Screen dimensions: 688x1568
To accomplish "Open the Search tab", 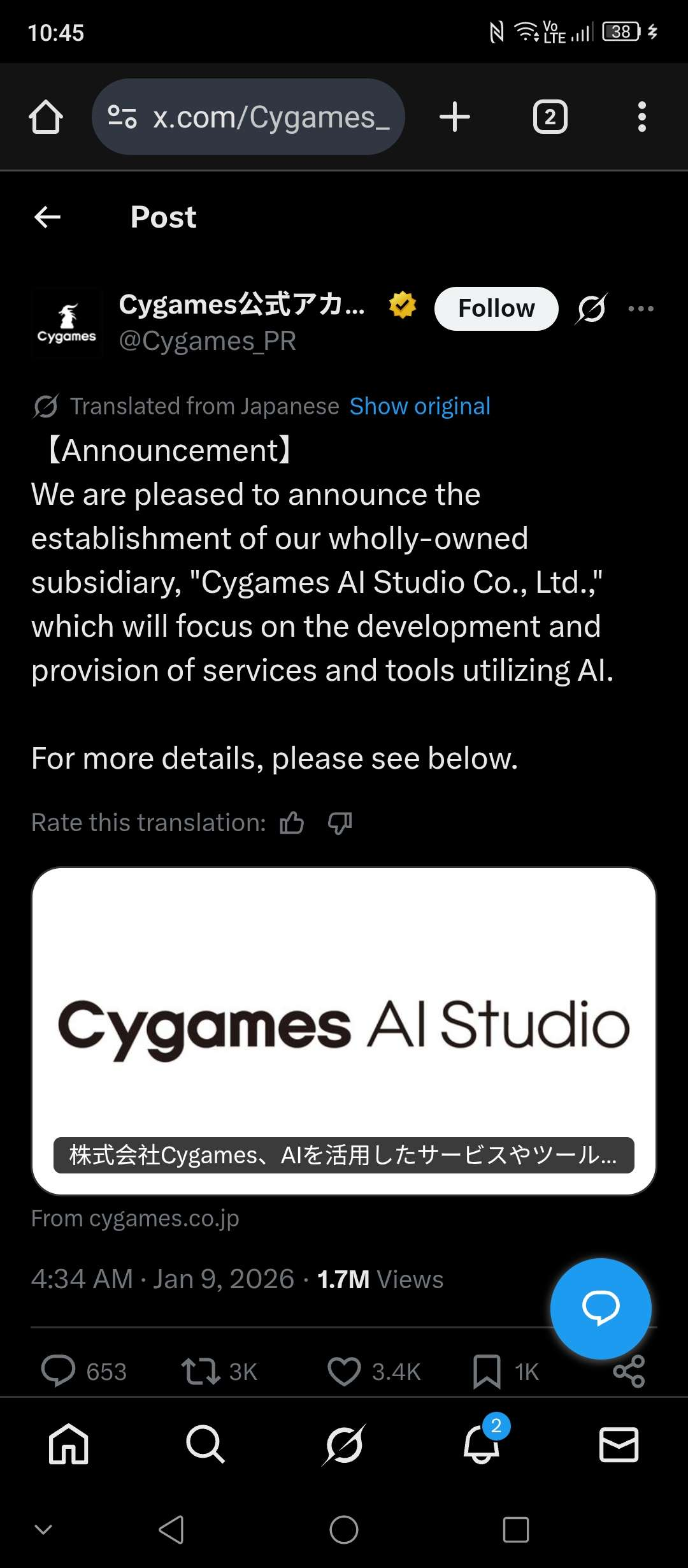I will point(205,1444).
